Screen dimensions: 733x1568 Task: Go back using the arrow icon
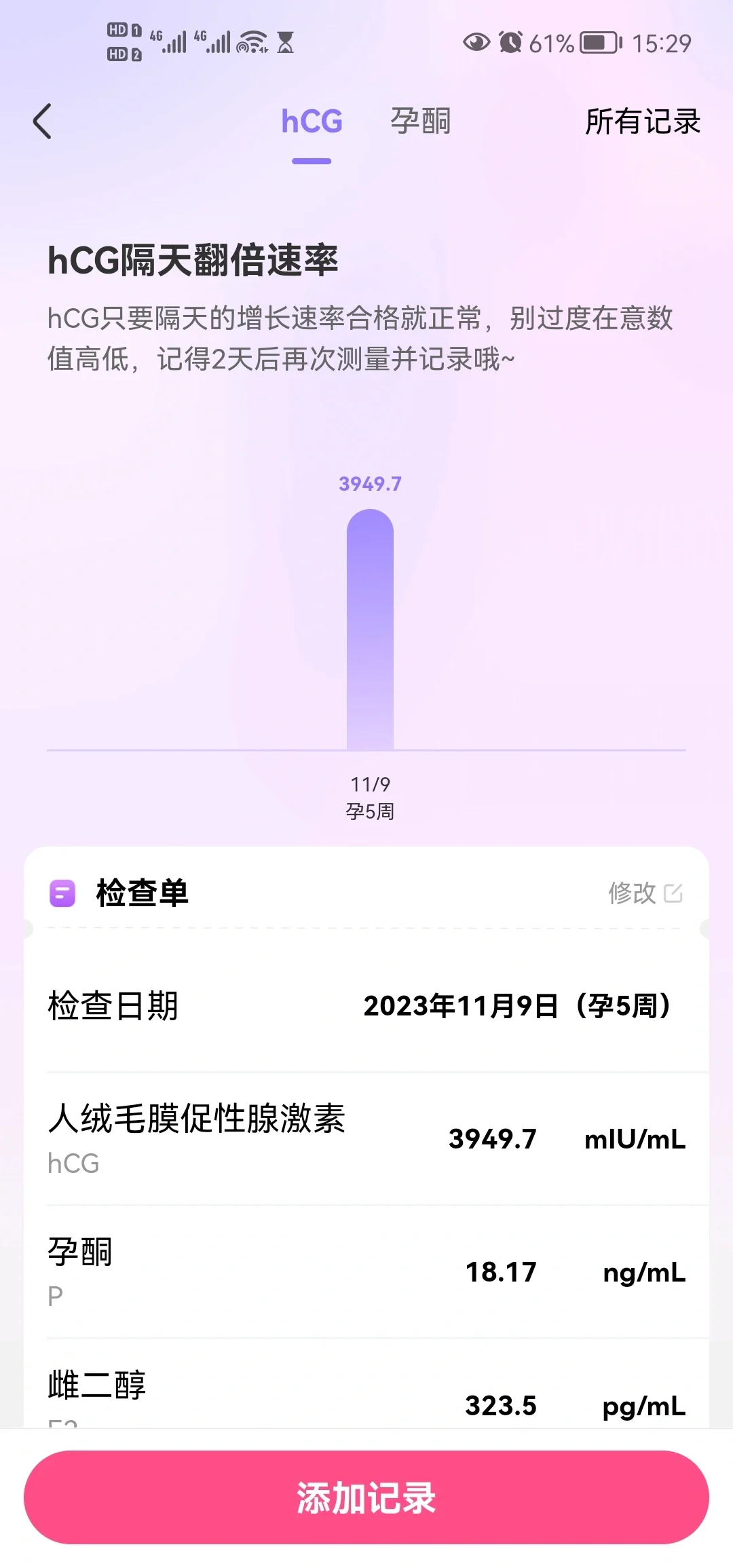click(42, 122)
